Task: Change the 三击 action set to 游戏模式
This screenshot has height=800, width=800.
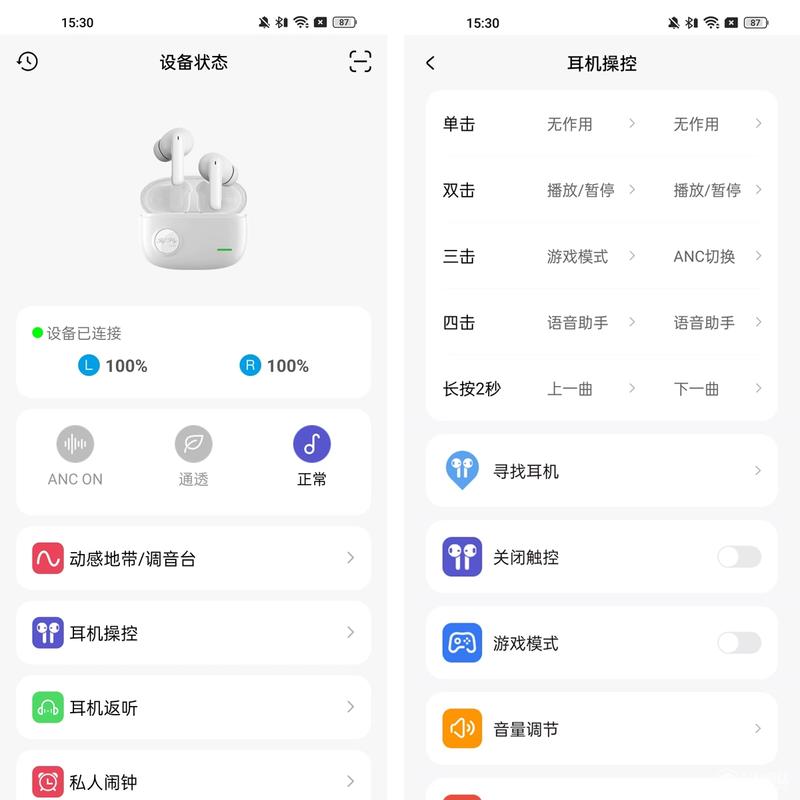Action: click(590, 257)
